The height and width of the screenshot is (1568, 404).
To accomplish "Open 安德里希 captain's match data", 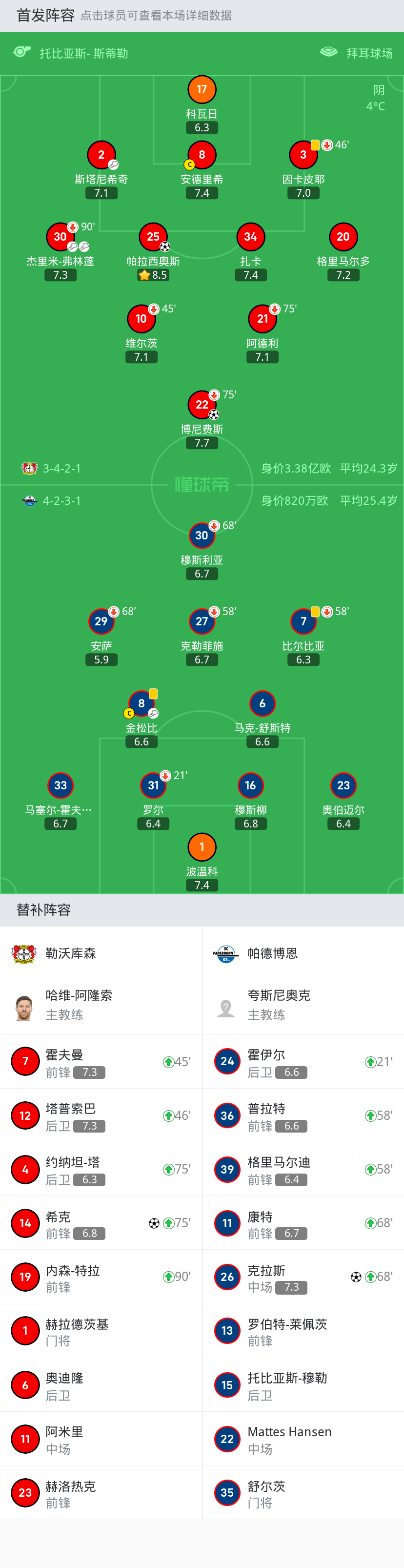I will click(x=202, y=170).
